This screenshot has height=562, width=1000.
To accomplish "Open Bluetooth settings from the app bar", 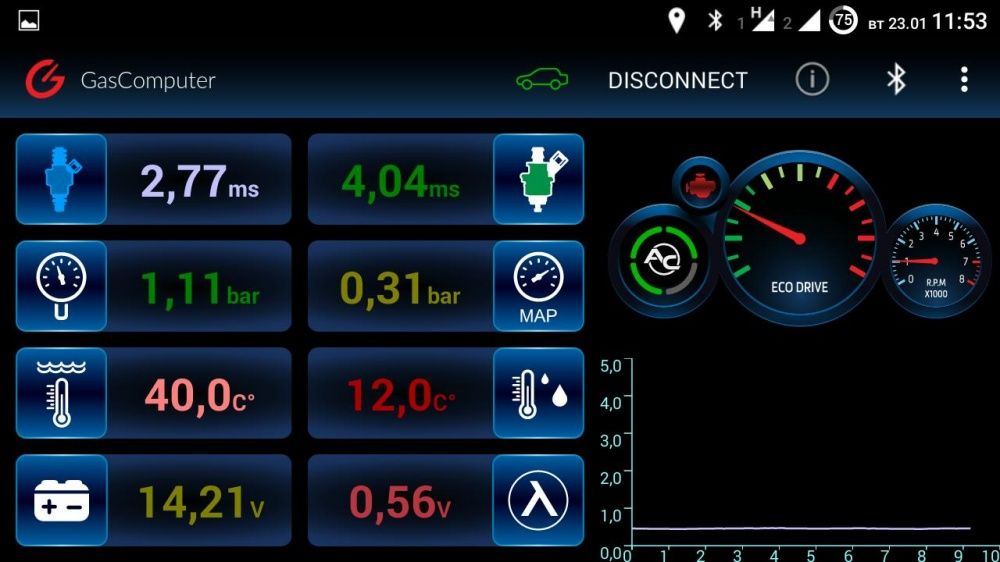I will tap(896, 80).
